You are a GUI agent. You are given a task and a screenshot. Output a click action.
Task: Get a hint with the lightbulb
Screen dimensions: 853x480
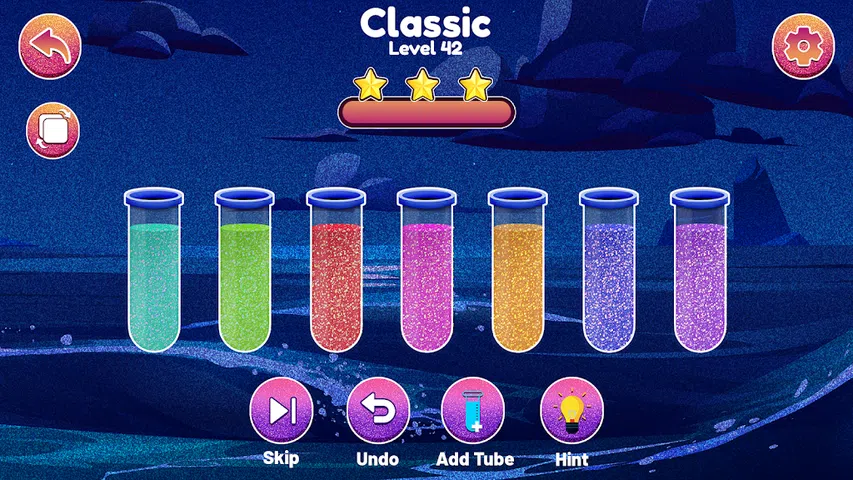point(571,411)
